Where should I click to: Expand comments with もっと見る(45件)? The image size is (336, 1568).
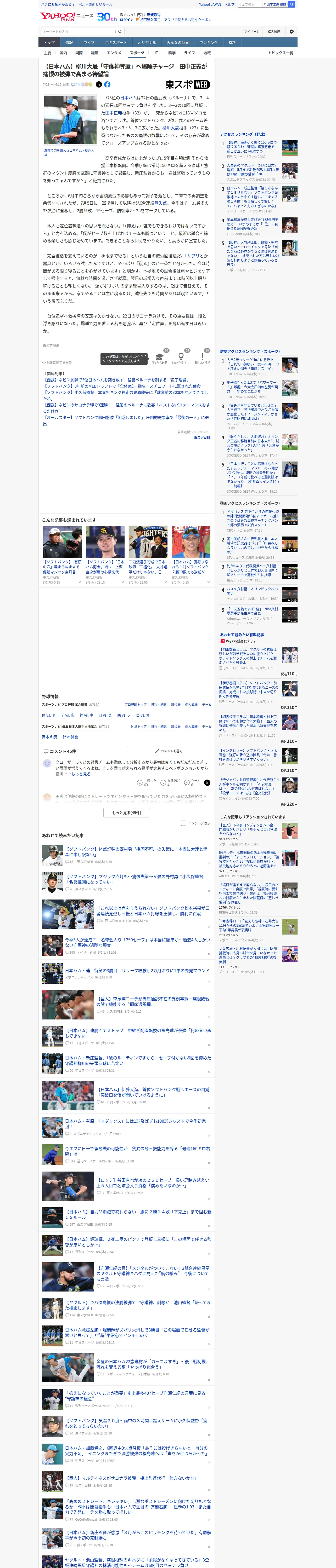127,812
